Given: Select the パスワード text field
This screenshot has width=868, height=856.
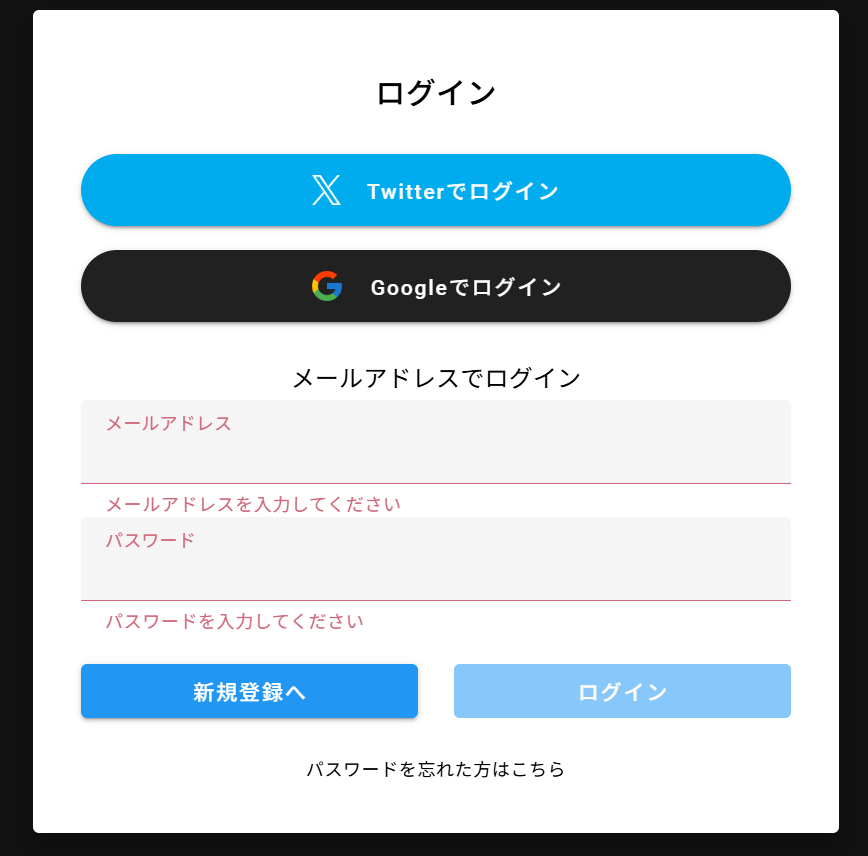Looking at the screenshot, I should point(435,568).
